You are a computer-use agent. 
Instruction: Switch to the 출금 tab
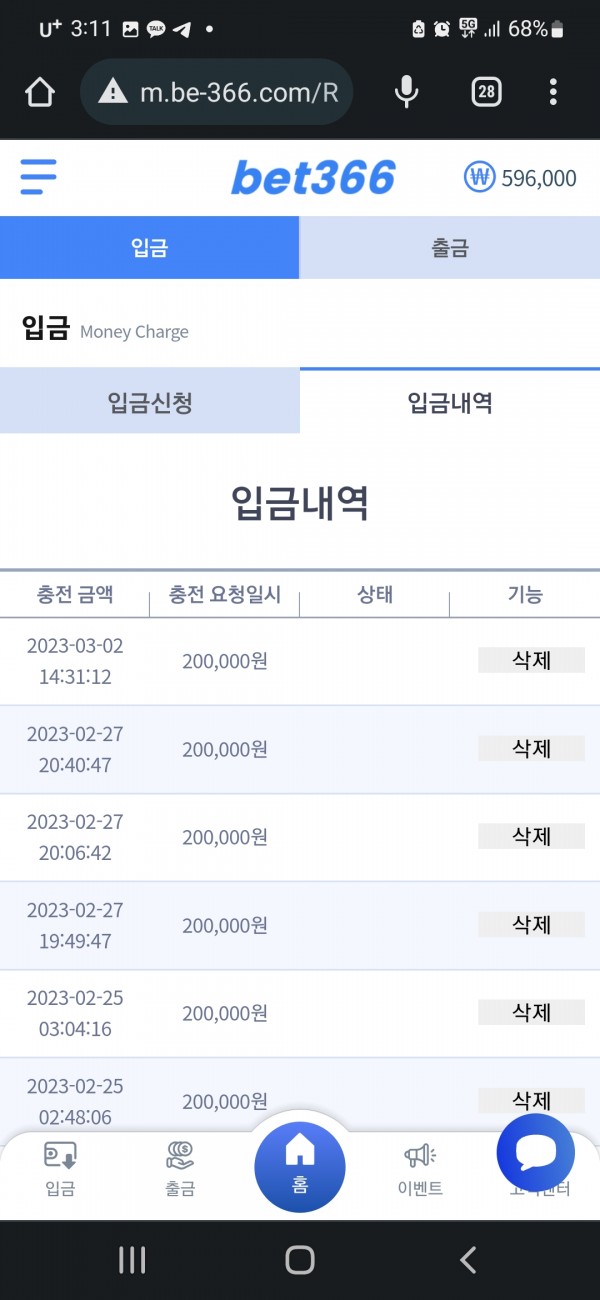(449, 248)
